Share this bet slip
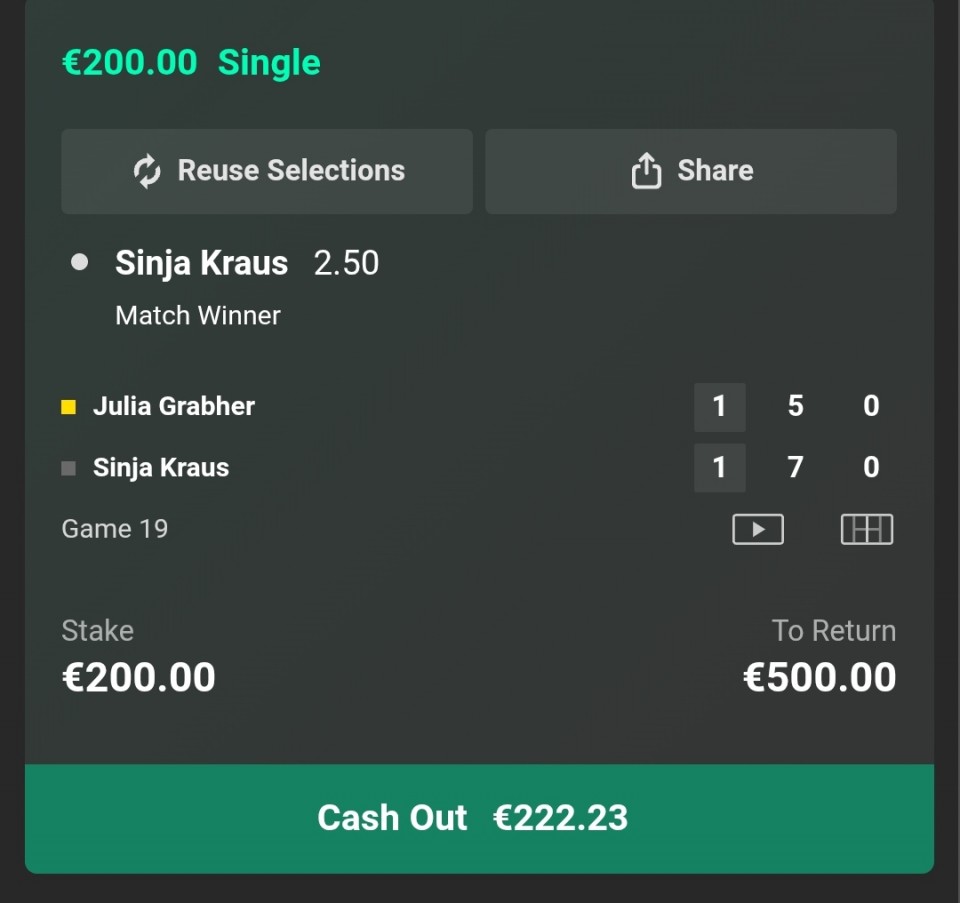Viewport: 960px width, 903px height. 691,171
